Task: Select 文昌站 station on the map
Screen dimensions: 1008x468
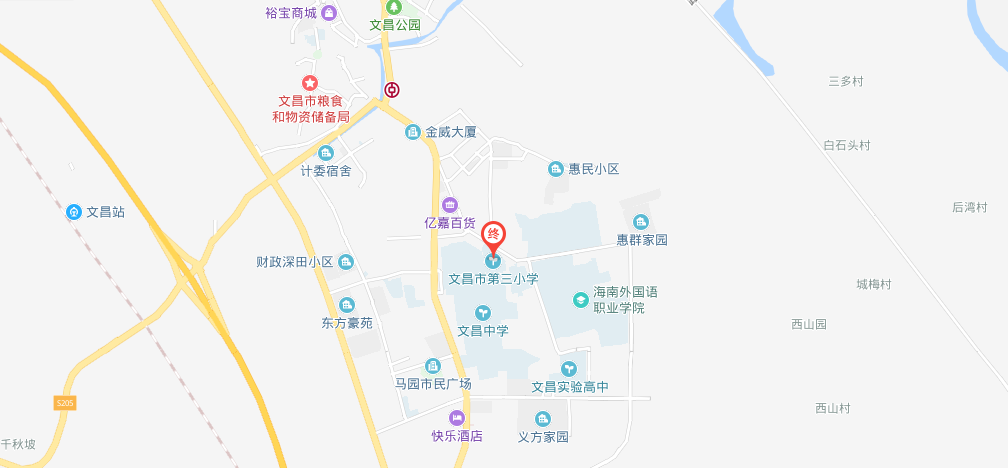Action: tap(74, 212)
